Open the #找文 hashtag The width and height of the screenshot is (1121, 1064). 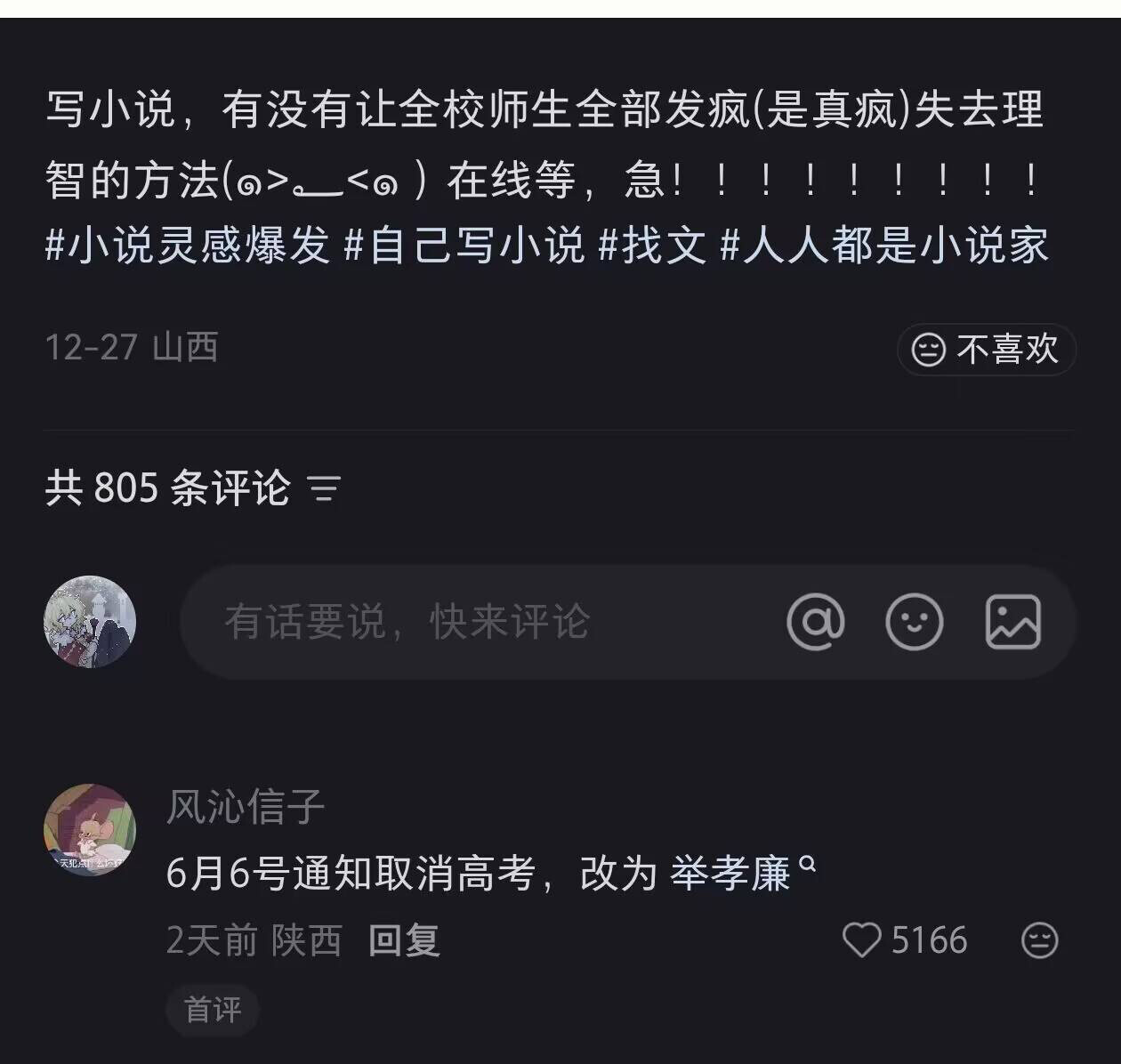click(652, 246)
